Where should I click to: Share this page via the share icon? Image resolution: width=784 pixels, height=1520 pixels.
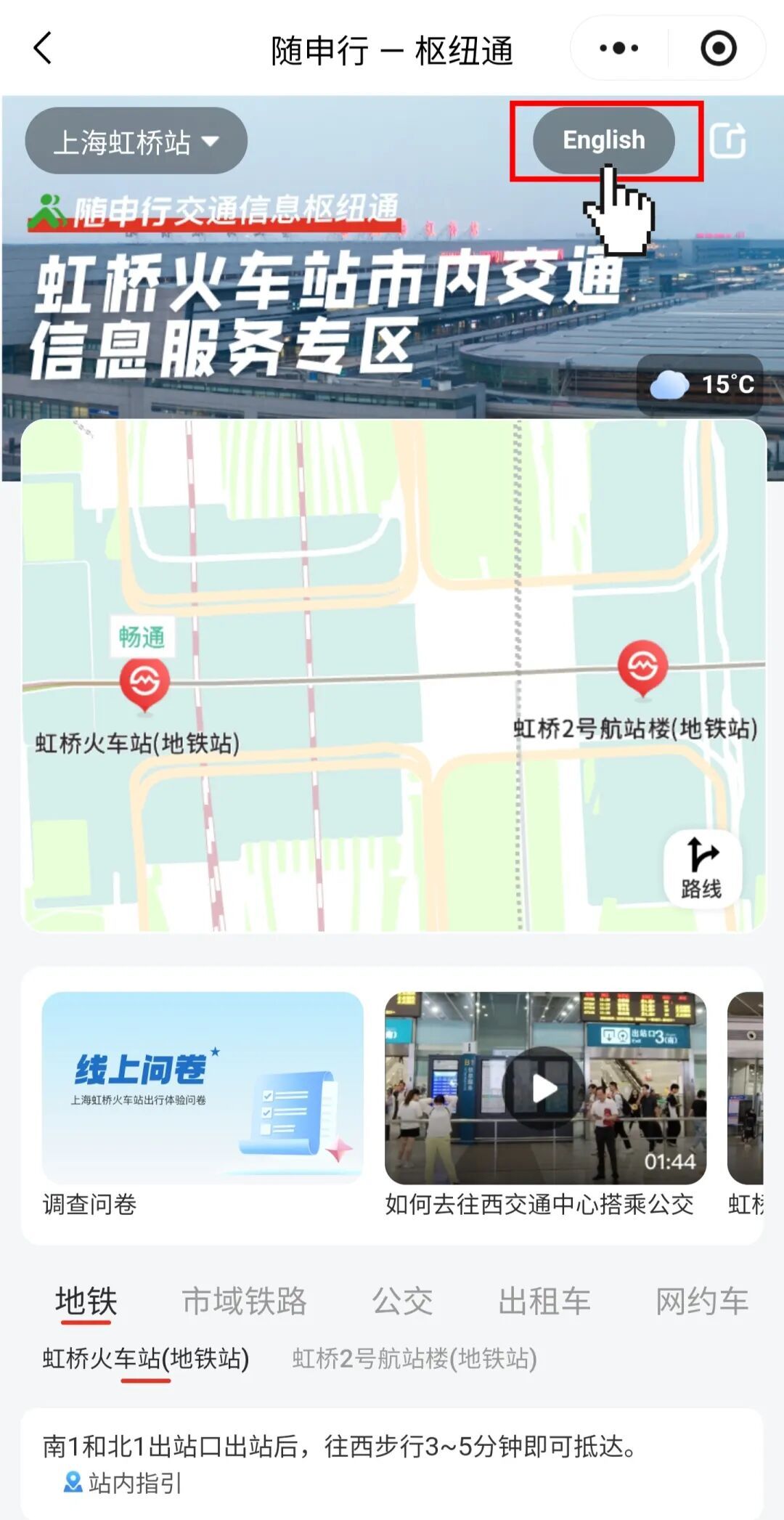coord(727,140)
